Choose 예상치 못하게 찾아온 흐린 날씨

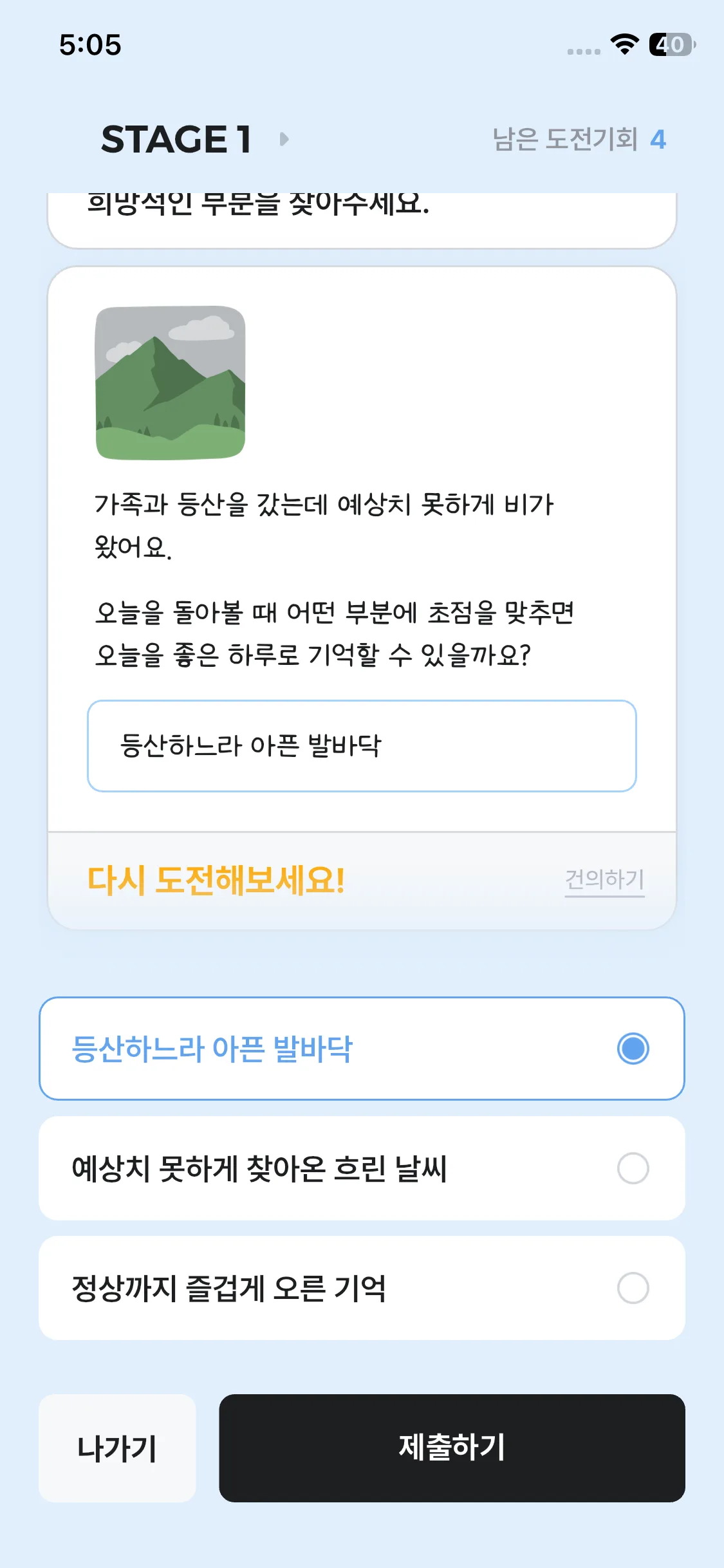(x=362, y=1168)
